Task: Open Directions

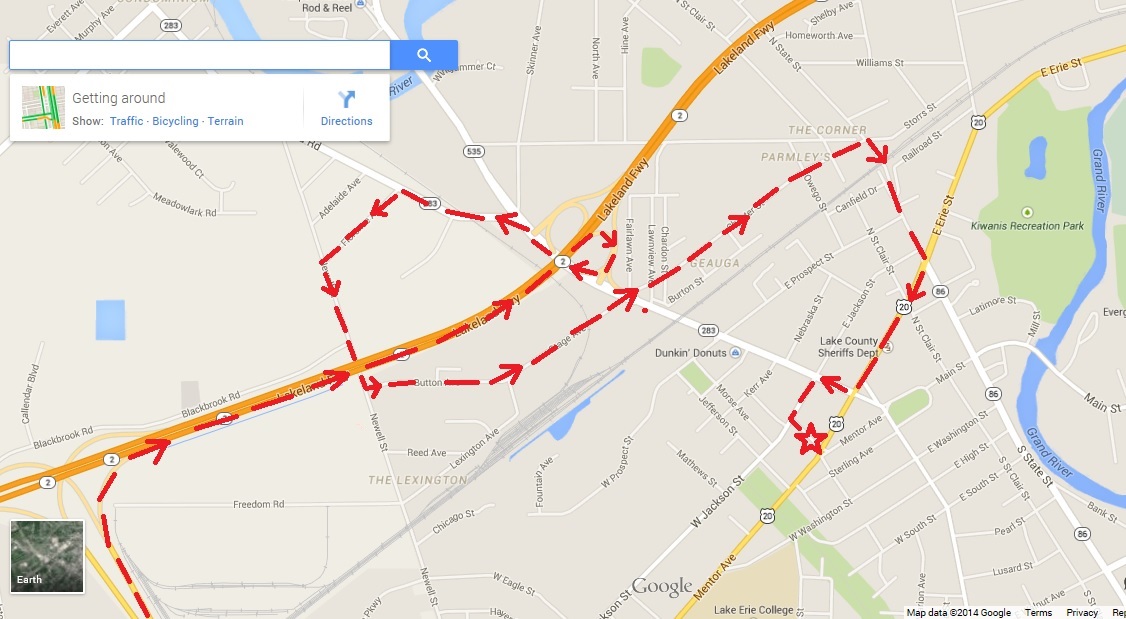Action: pos(346,108)
